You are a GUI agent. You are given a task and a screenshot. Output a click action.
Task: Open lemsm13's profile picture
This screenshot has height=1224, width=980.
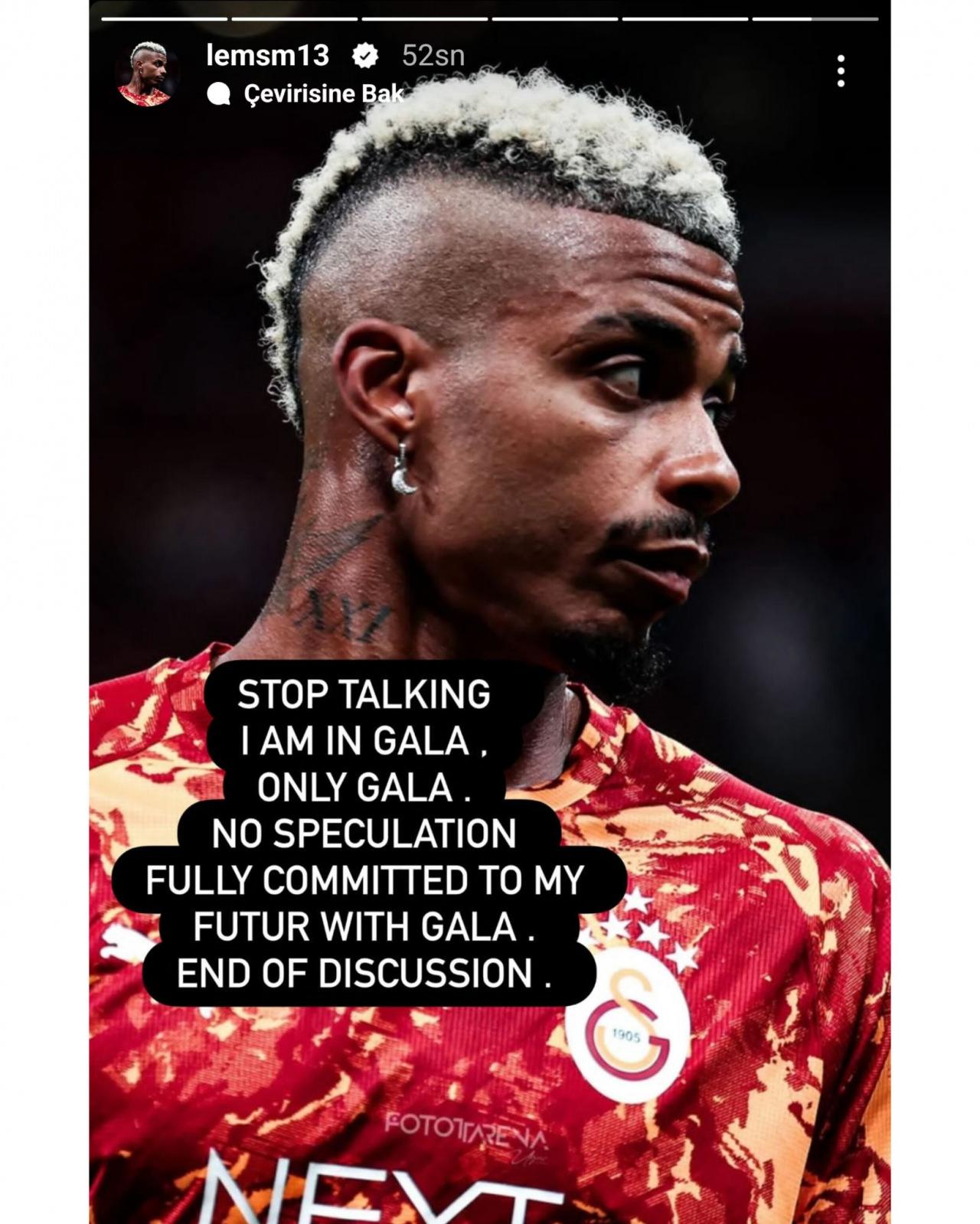(145, 74)
